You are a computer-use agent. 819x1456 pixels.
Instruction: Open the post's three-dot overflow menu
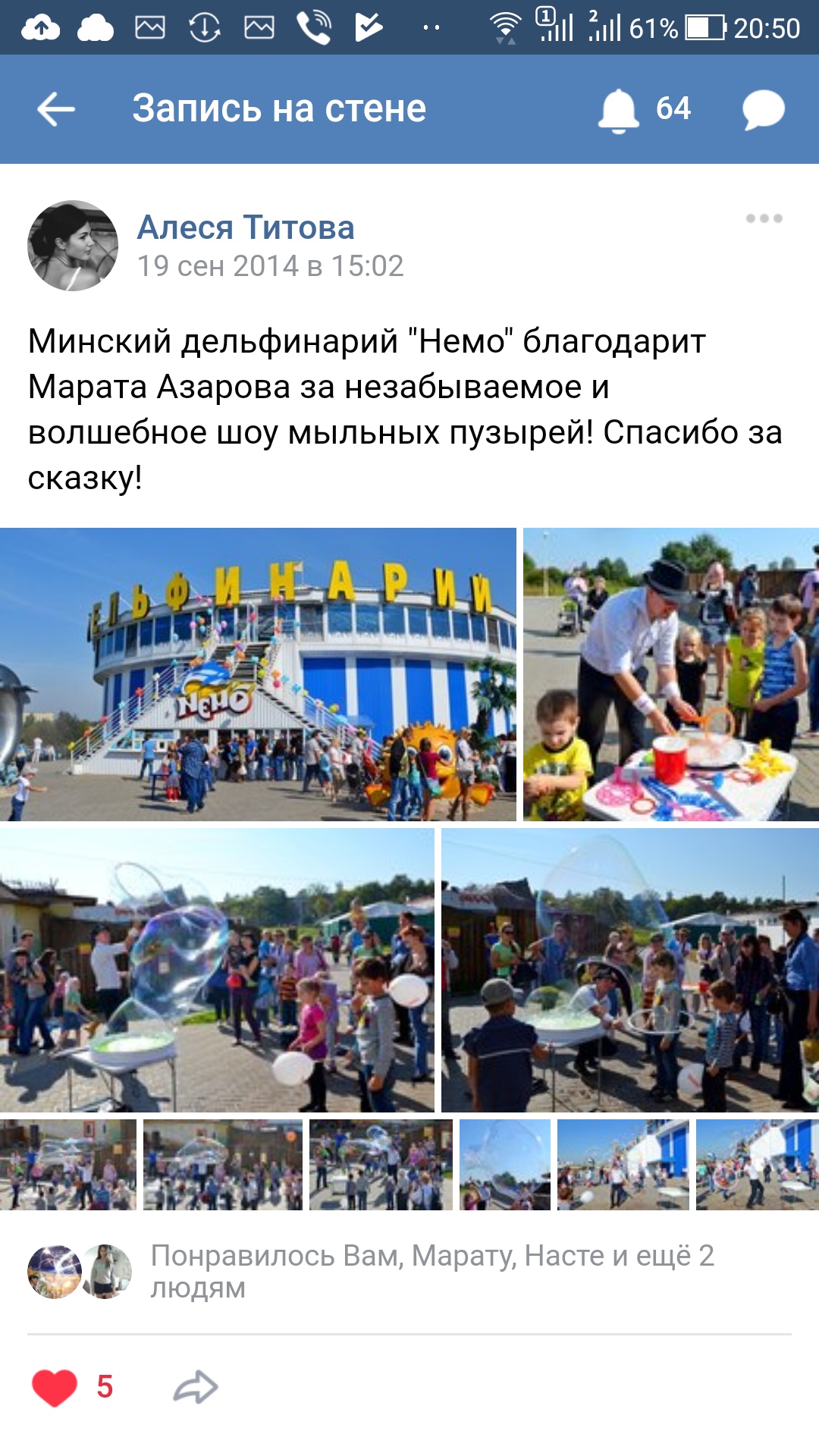[x=764, y=218]
